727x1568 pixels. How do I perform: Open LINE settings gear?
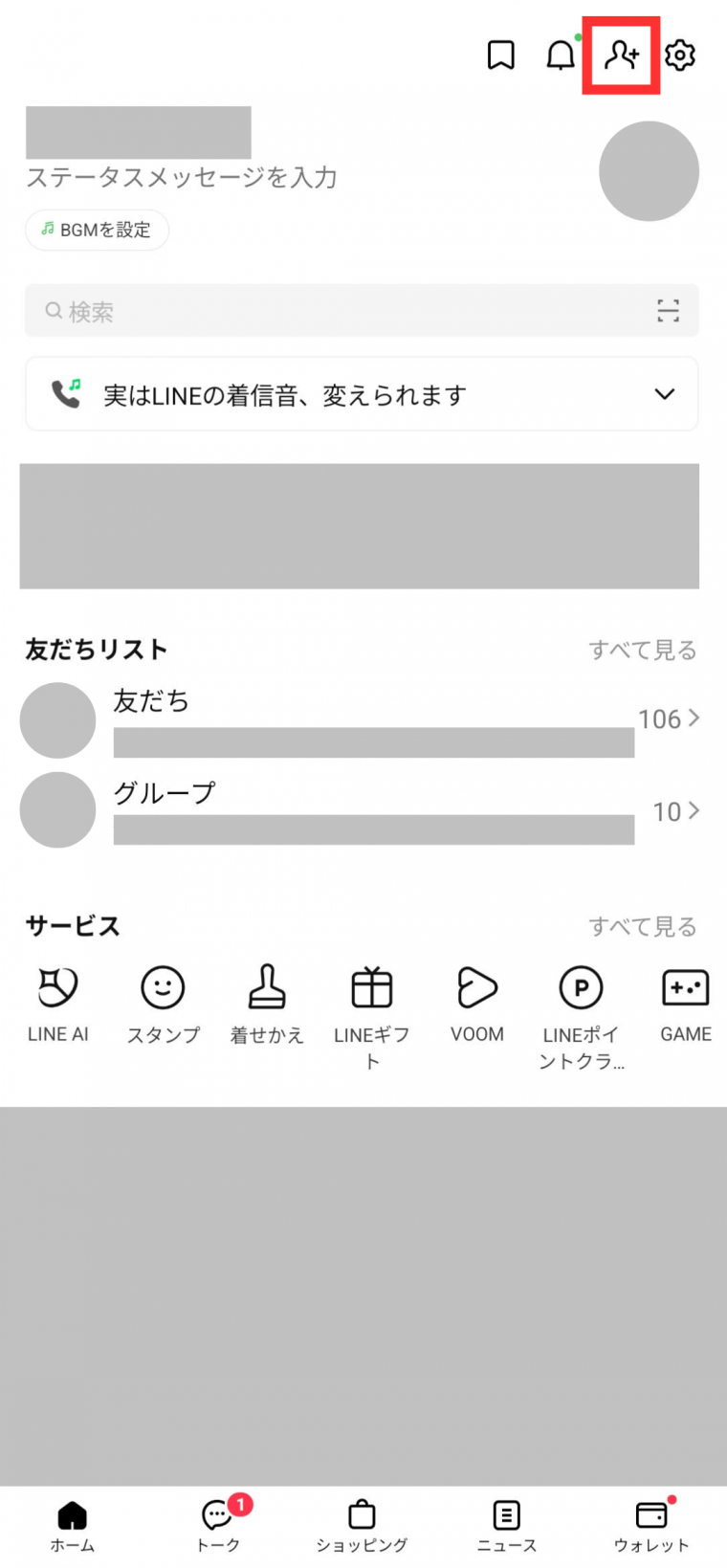[x=679, y=55]
